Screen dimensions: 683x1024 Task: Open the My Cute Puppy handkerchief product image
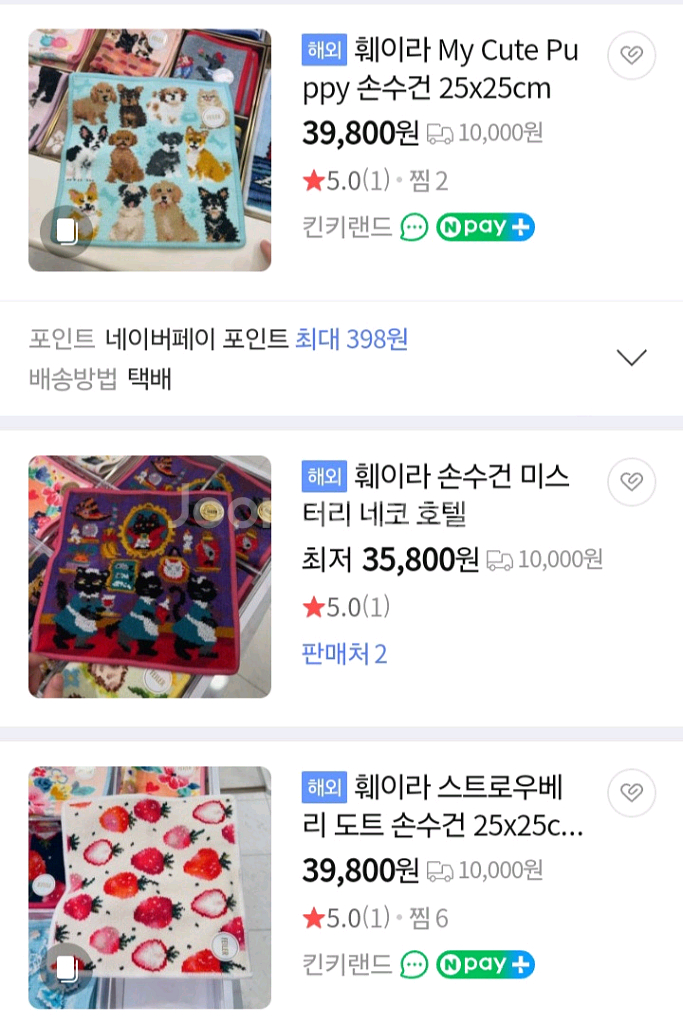(150, 150)
